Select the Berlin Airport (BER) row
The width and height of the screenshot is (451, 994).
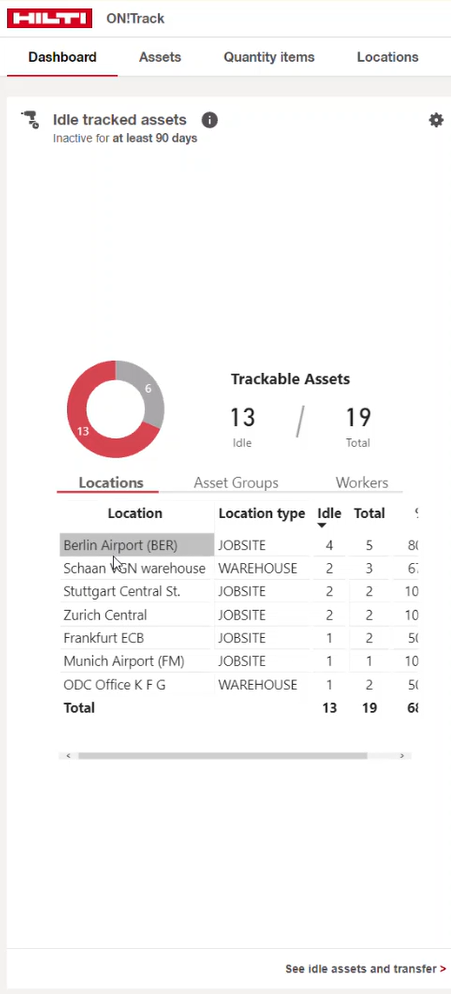239,545
